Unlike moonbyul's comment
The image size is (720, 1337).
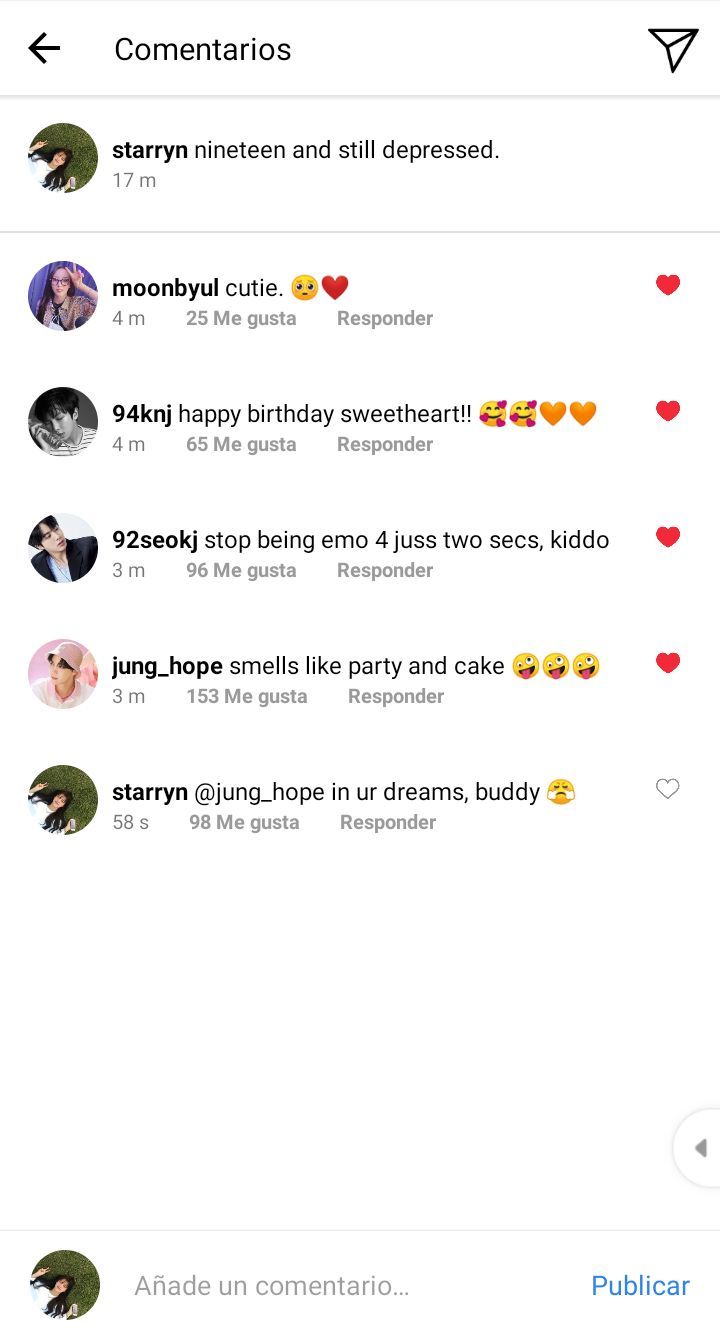(668, 285)
